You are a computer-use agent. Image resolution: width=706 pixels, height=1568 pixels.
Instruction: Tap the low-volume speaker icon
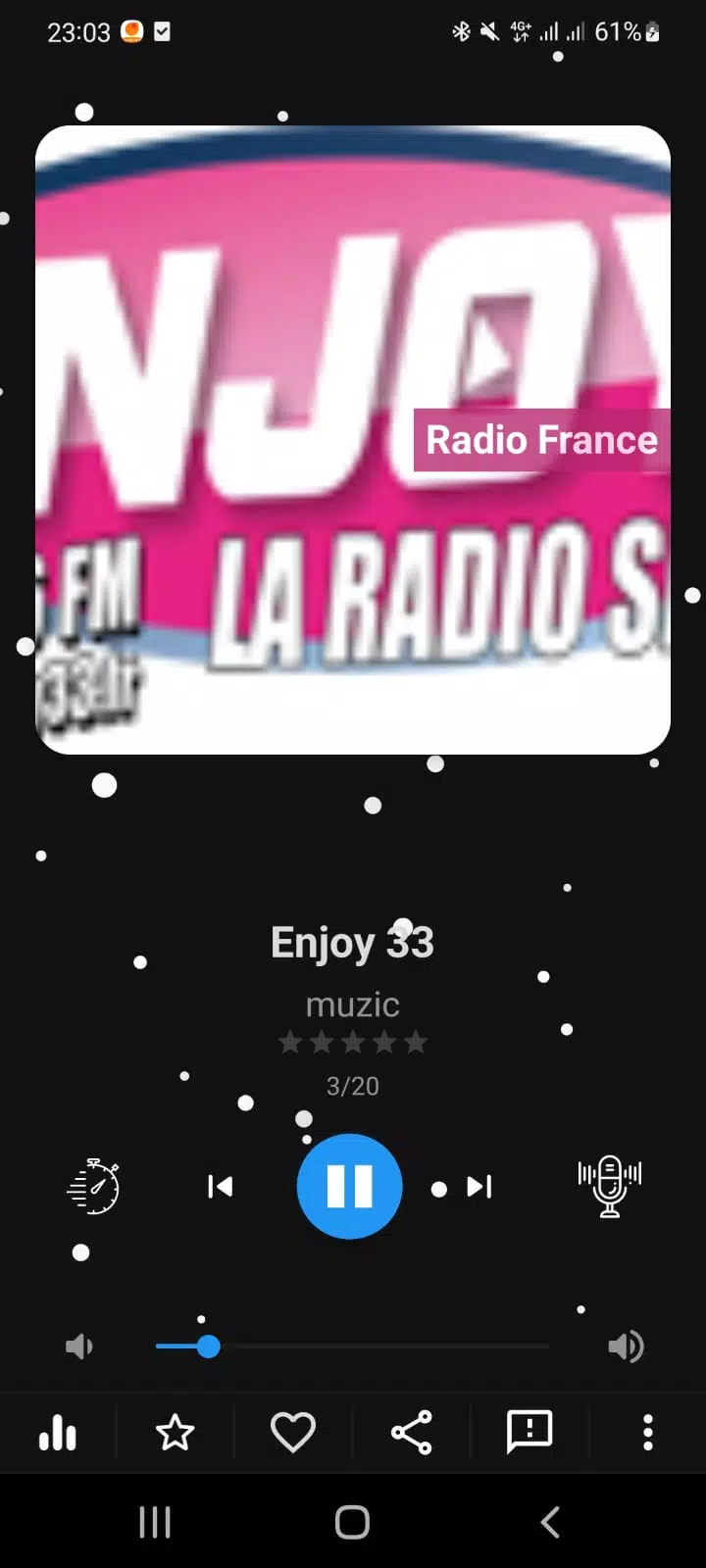(x=78, y=1347)
